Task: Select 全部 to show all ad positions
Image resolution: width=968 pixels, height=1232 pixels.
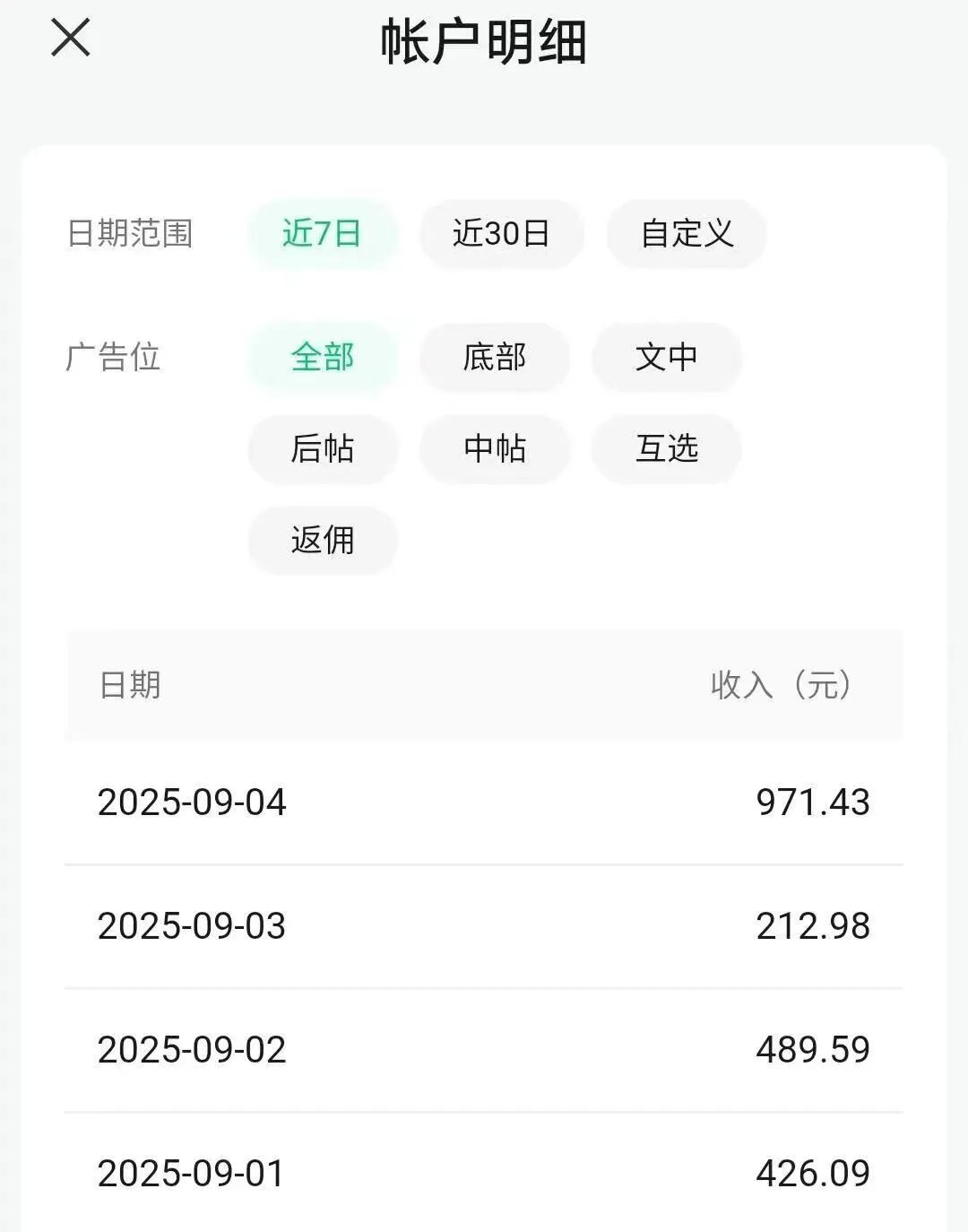Action: point(323,357)
